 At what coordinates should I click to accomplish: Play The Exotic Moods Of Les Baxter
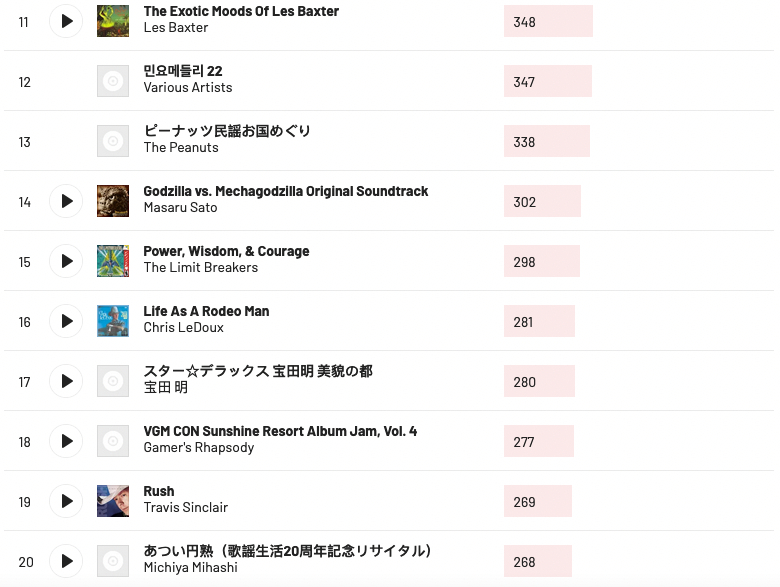point(66,21)
